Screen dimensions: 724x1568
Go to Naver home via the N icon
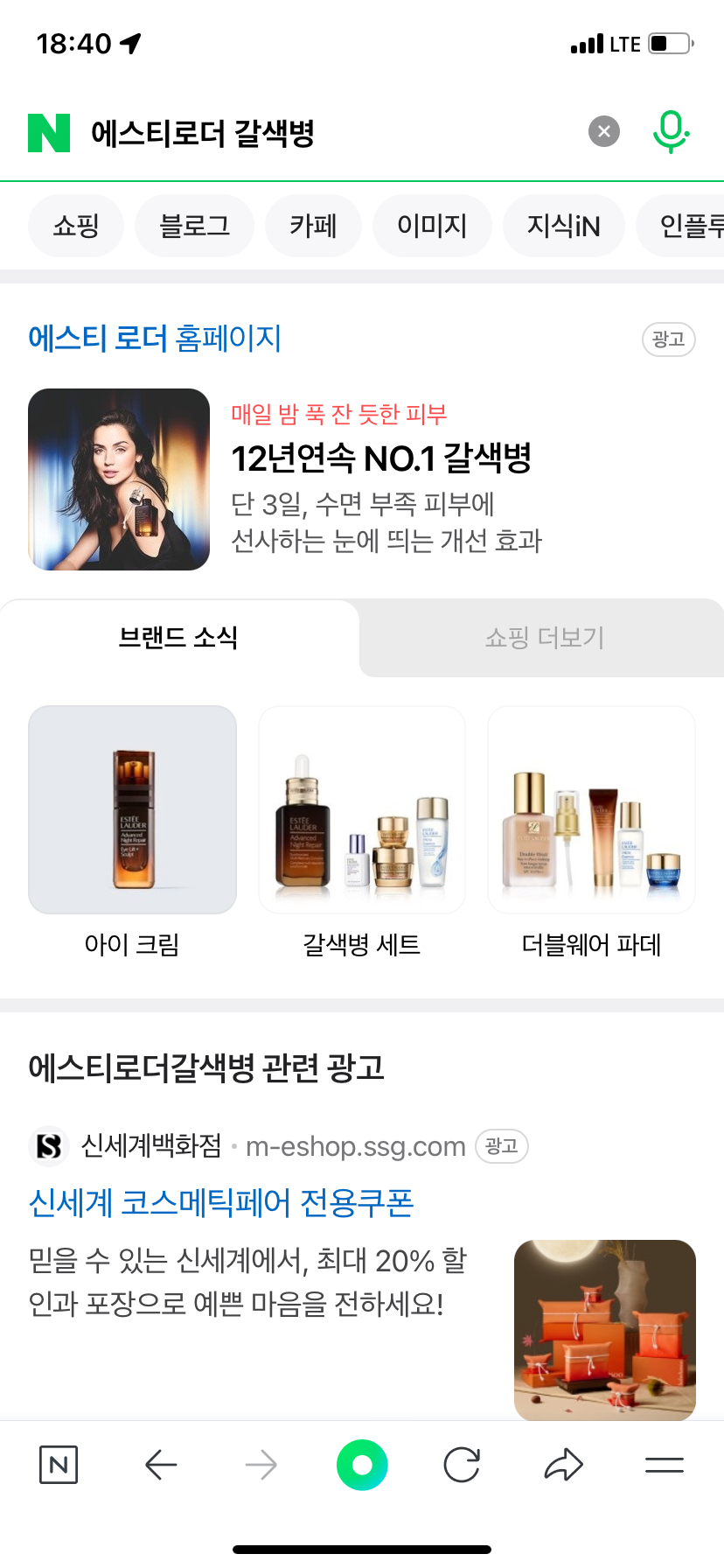tap(59, 1465)
